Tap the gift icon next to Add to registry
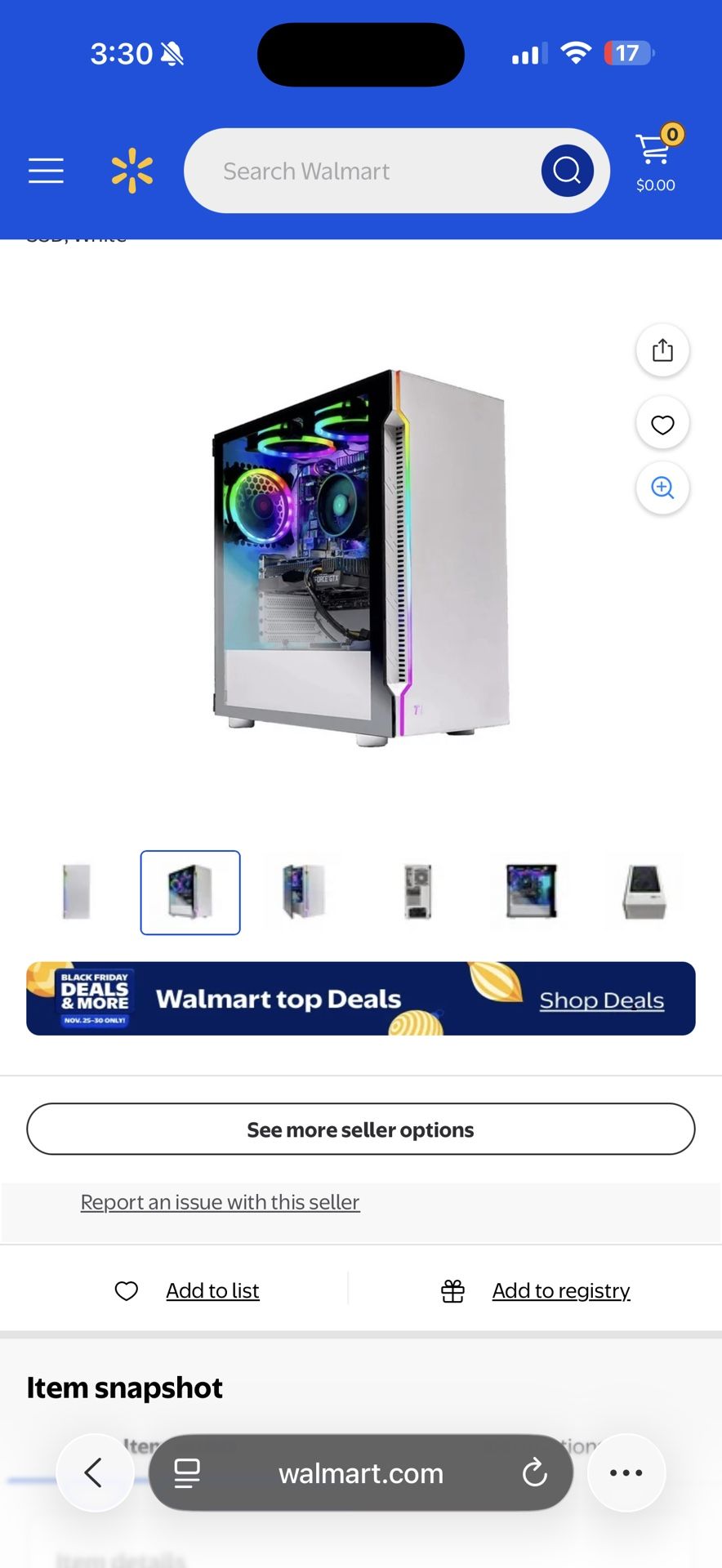Viewport: 722px width, 1568px height. [451, 1290]
